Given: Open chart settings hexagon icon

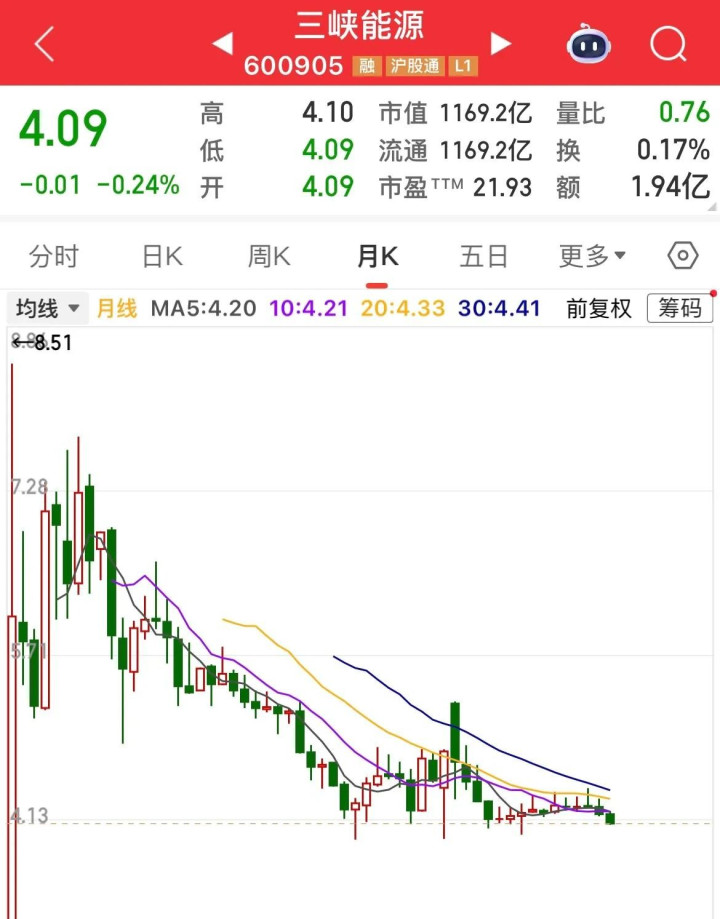Looking at the screenshot, I should [x=683, y=256].
